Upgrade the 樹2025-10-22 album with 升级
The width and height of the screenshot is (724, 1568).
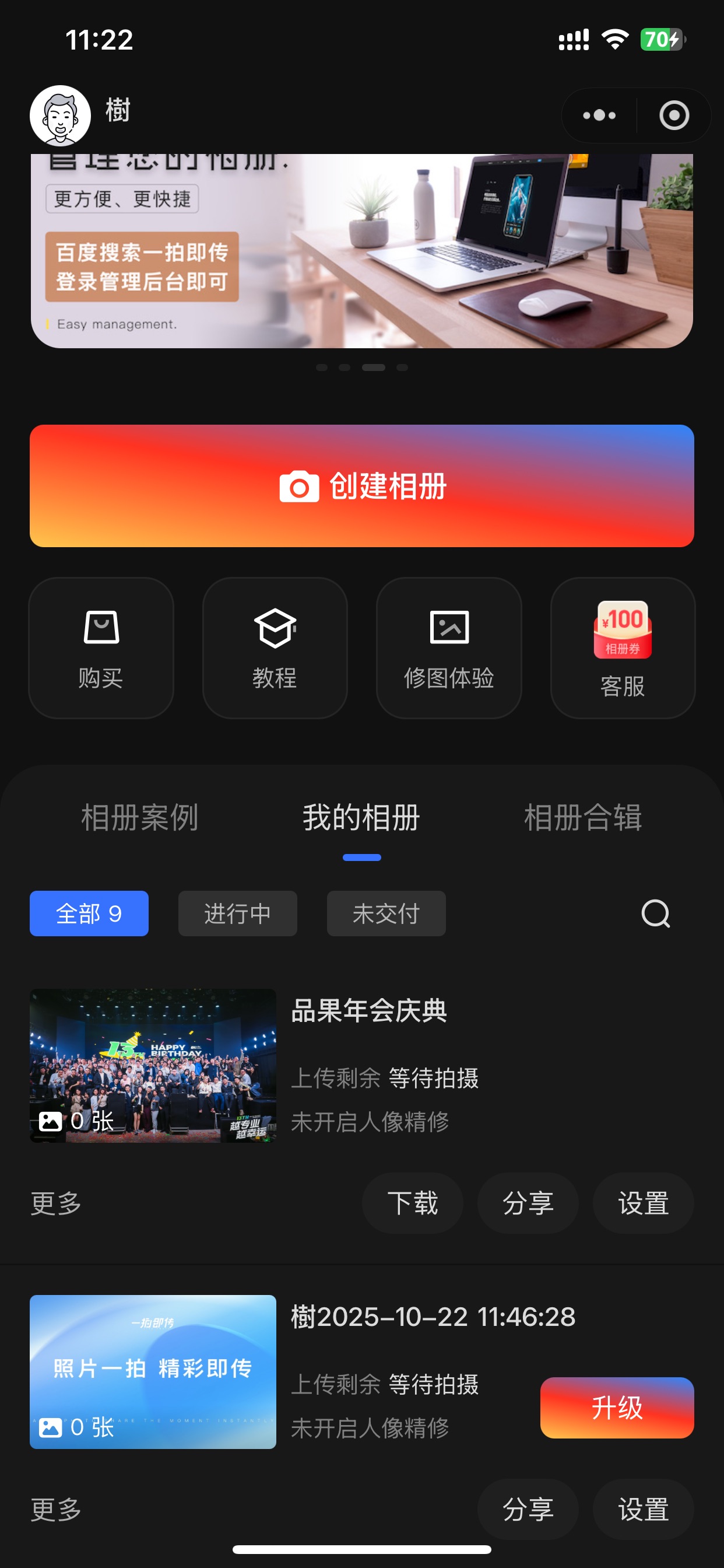(x=616, y=1408)
